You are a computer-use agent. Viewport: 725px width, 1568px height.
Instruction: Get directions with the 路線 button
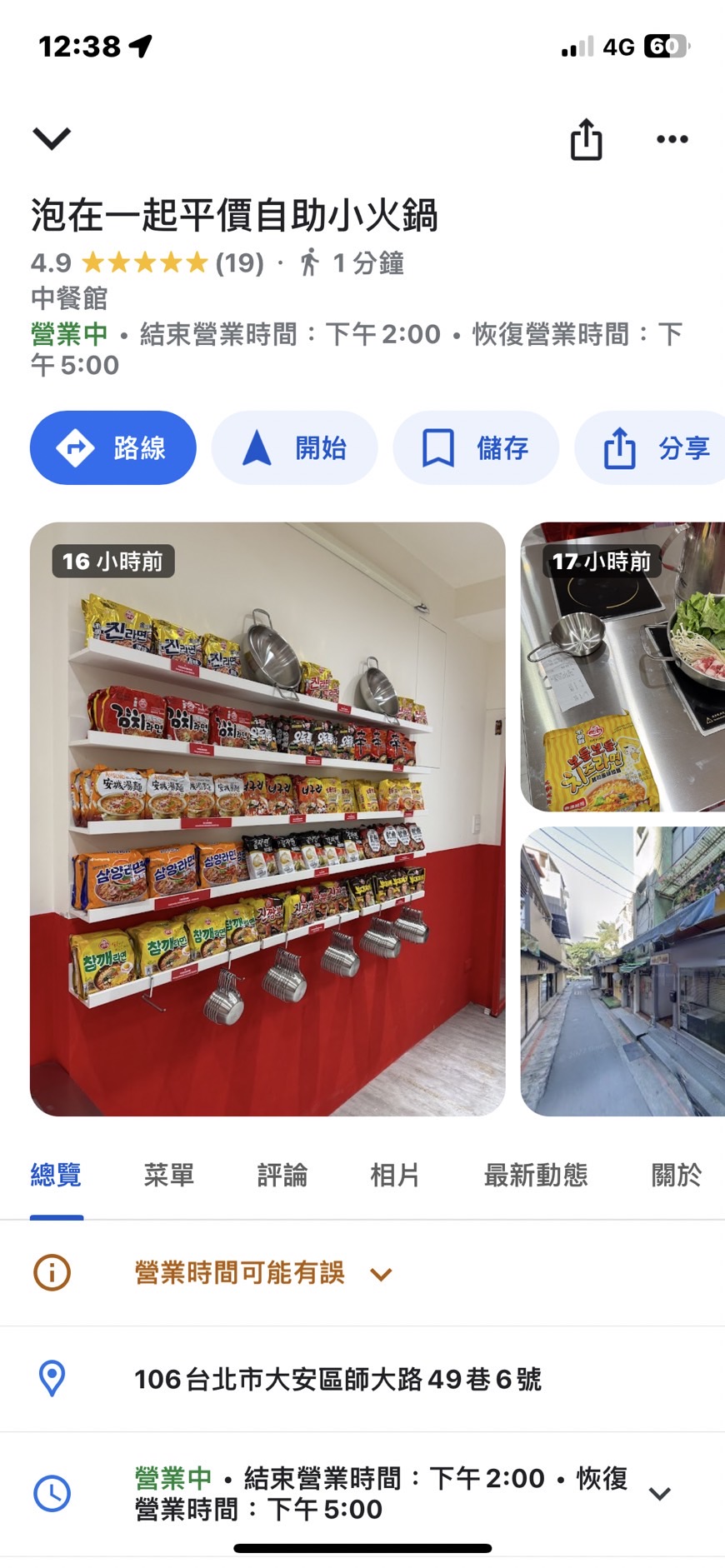(113, 447)
